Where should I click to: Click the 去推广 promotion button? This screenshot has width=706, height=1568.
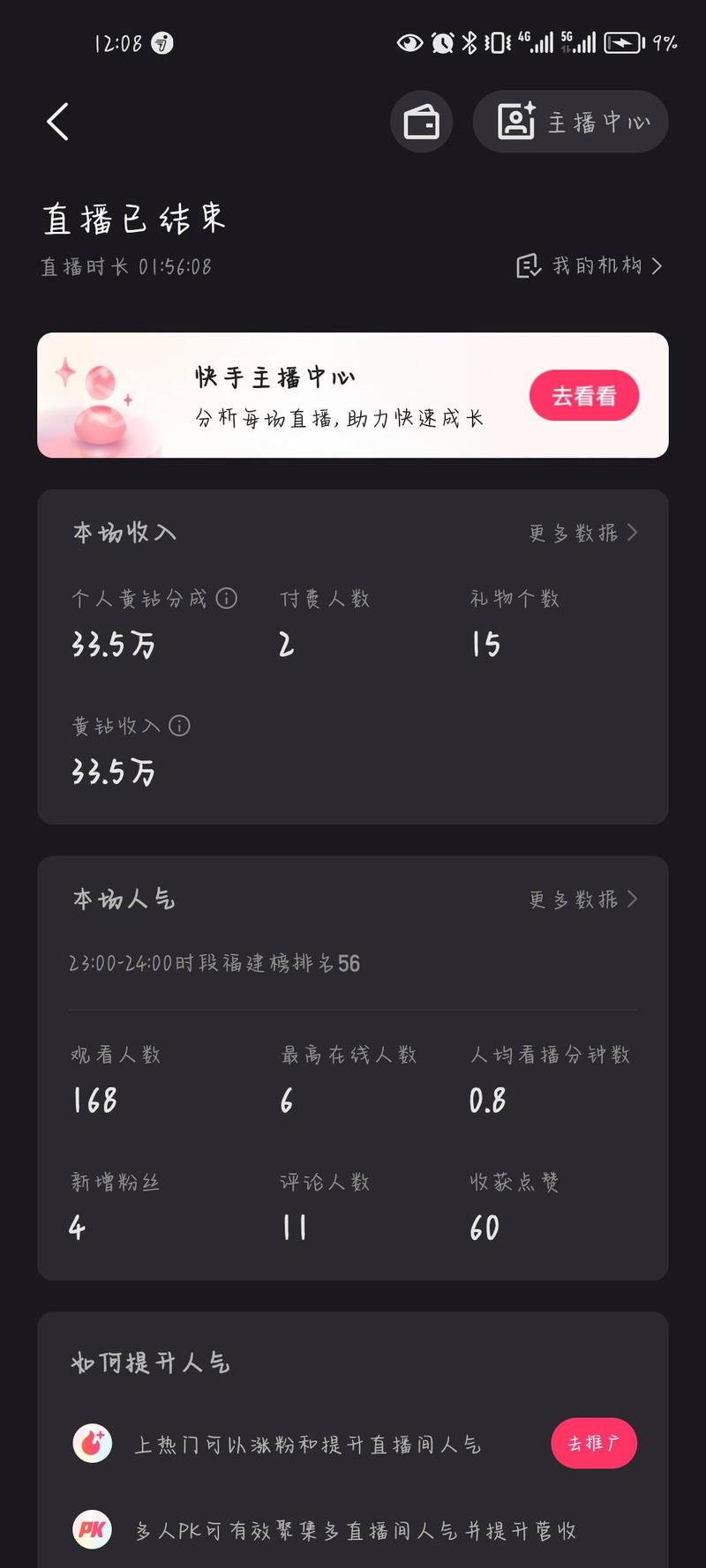[x=594, y=1443]
